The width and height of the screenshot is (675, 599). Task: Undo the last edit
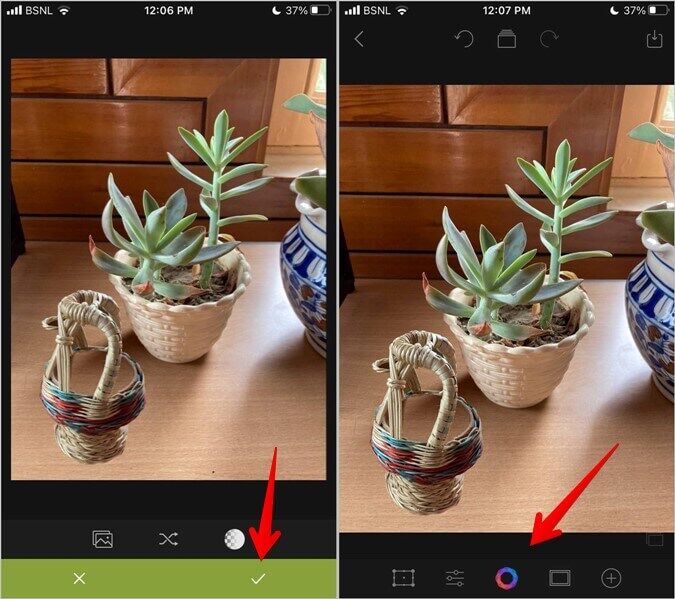tap(464, 39)
